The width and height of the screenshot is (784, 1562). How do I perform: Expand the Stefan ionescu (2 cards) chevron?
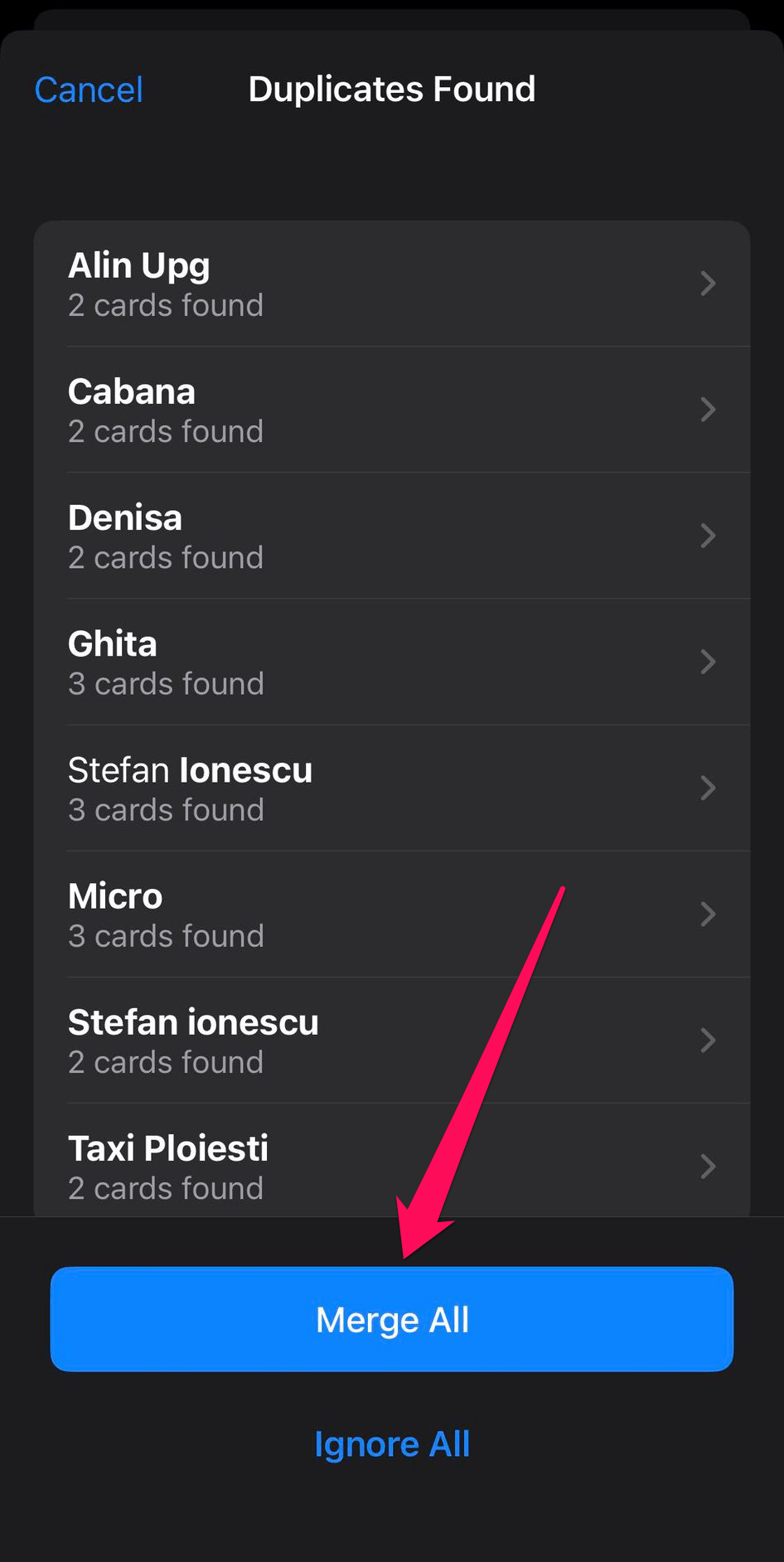coord(708,1041)
